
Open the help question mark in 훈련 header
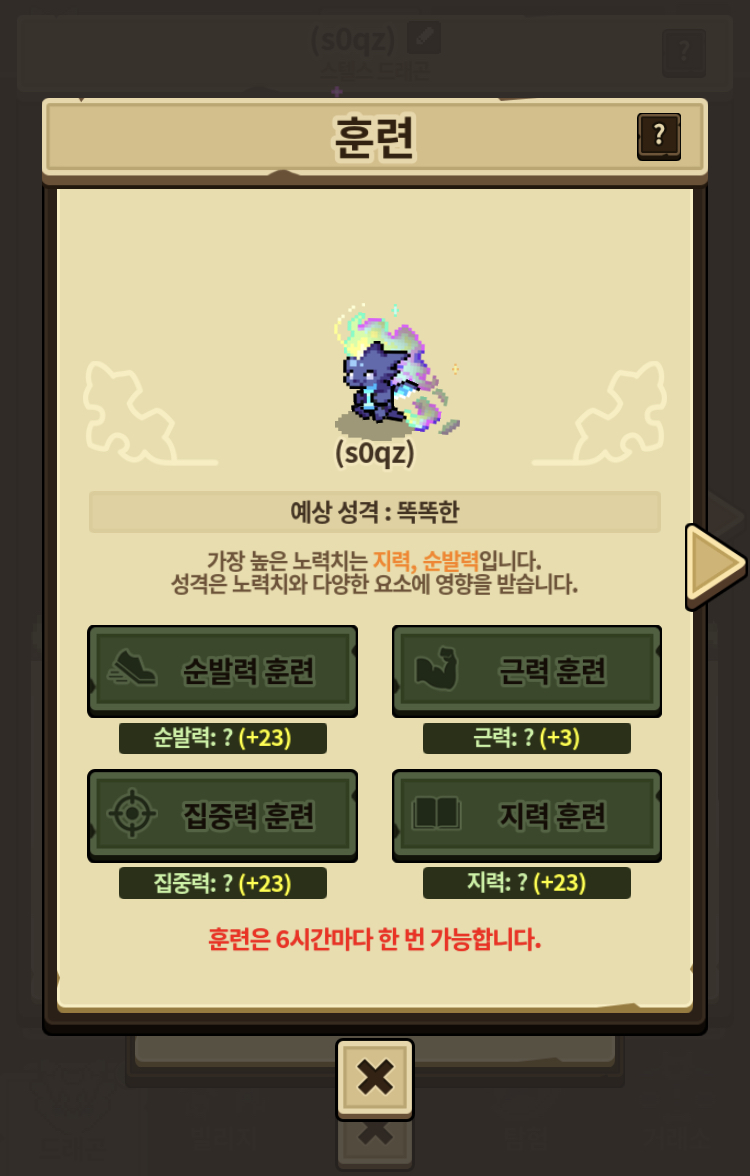659,135
